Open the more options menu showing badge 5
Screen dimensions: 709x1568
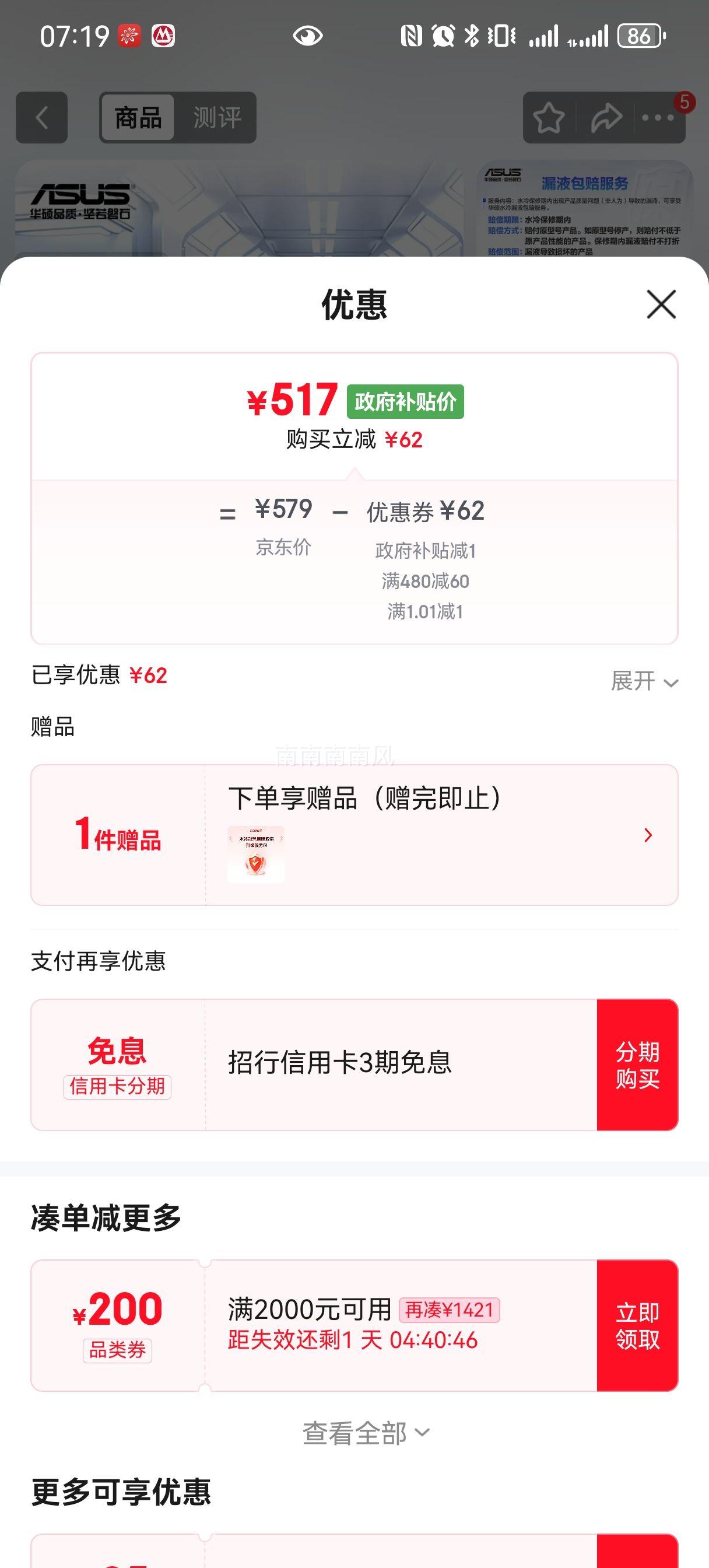pos(658,117)
